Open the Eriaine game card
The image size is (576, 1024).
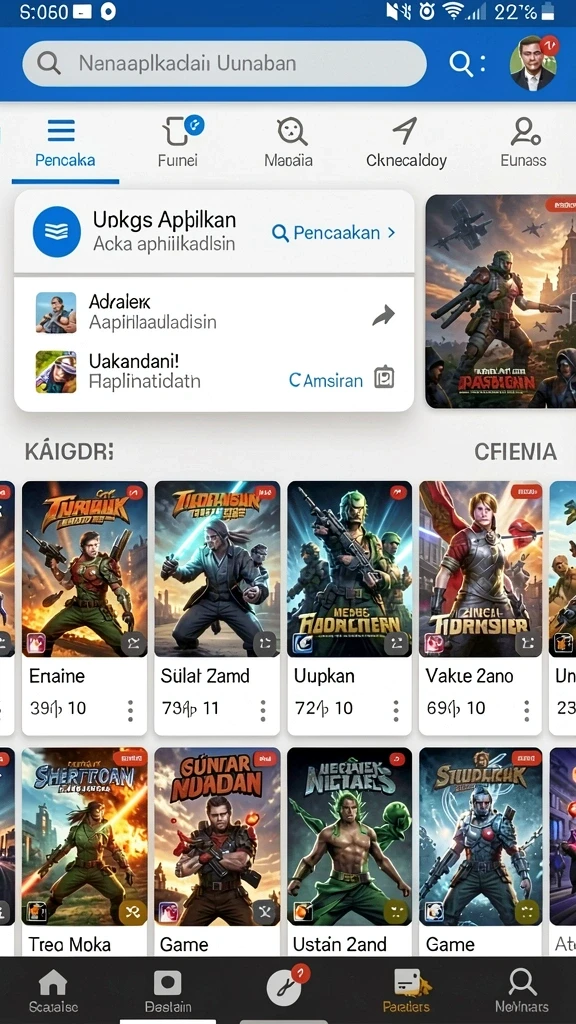point(84,607)
